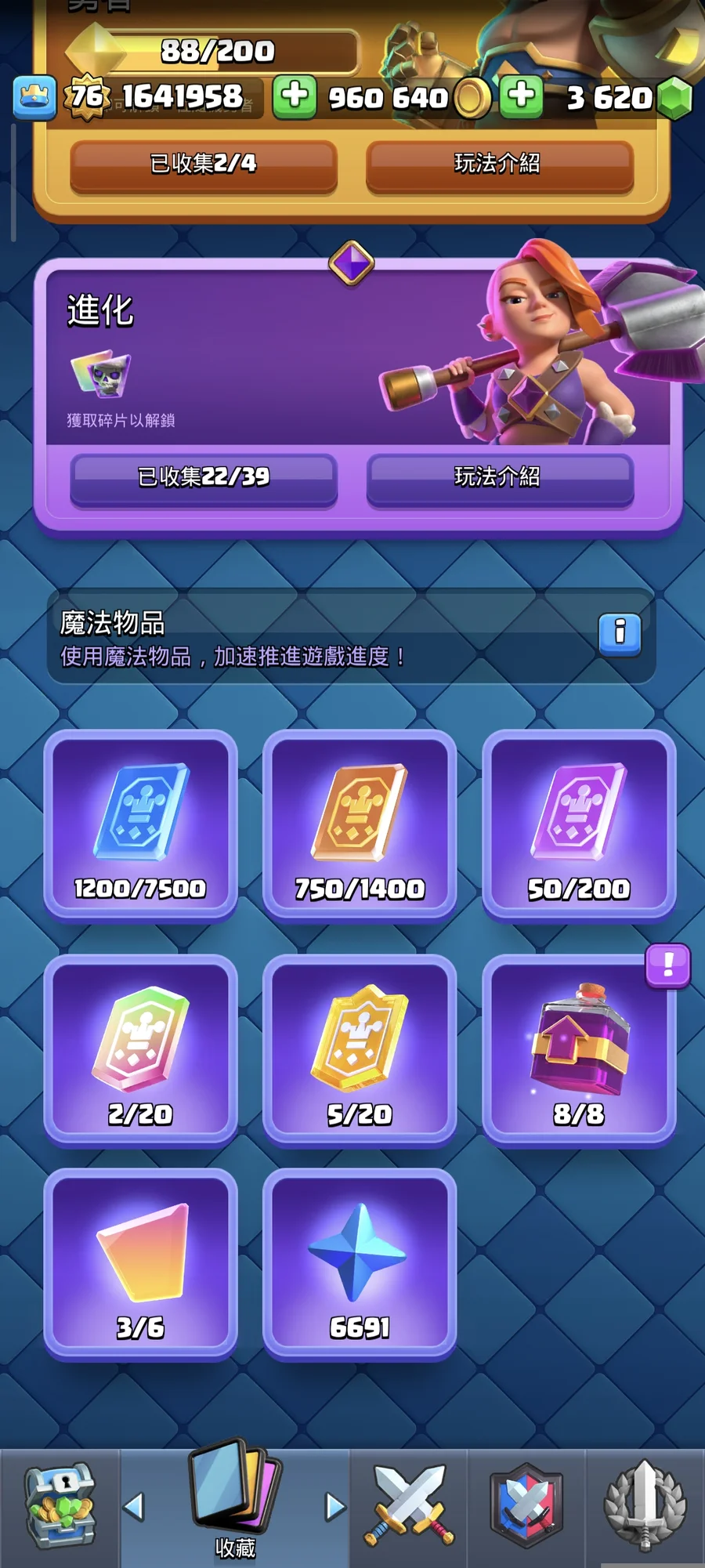Select the blue wild card 1200/7500
705x1568 pixels.
pyautogui.click(x=140, y=824)
